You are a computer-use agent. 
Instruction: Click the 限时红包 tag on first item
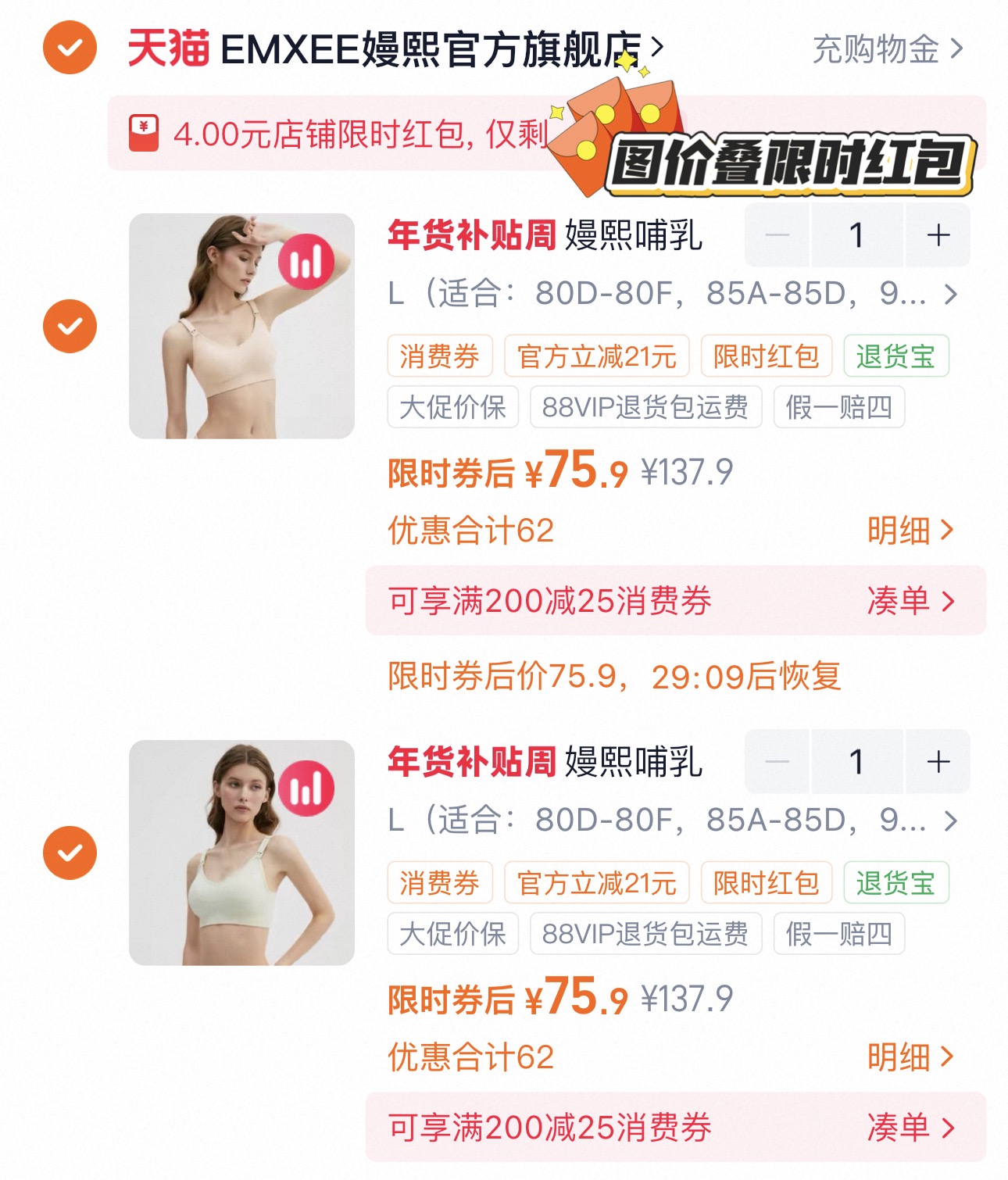coord(766,356)
